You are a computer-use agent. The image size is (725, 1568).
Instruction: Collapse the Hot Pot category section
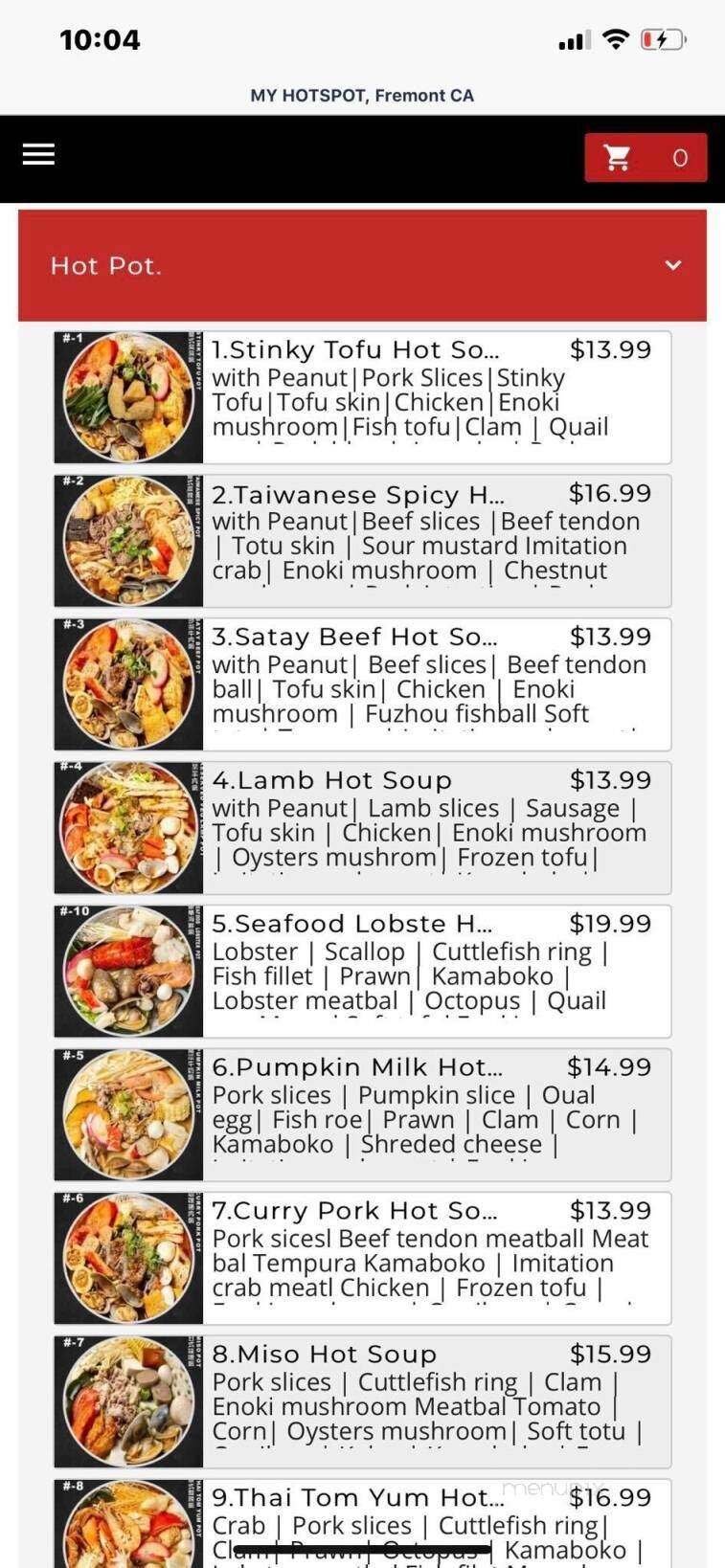(x=673, y=264)
